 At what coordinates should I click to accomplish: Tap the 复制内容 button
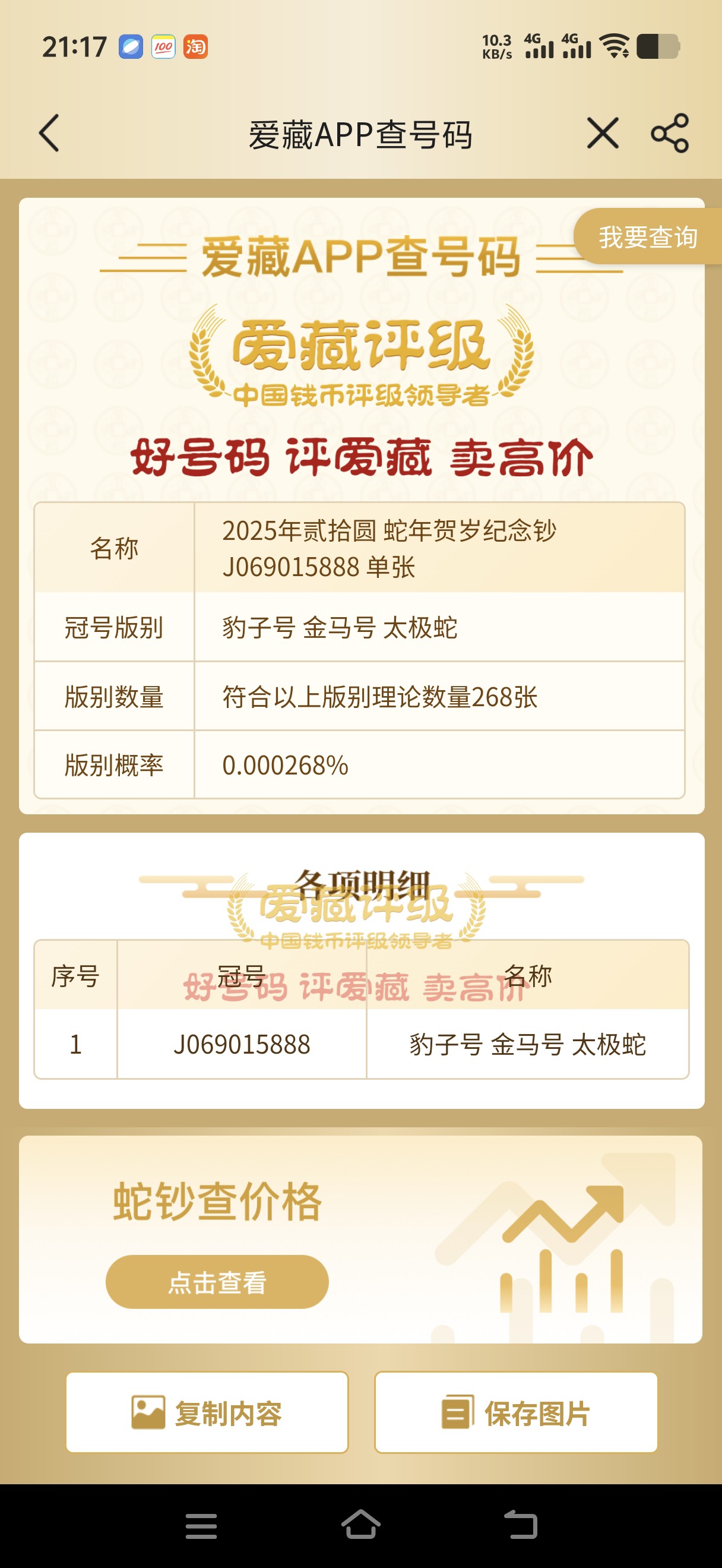pos(207,1412)
